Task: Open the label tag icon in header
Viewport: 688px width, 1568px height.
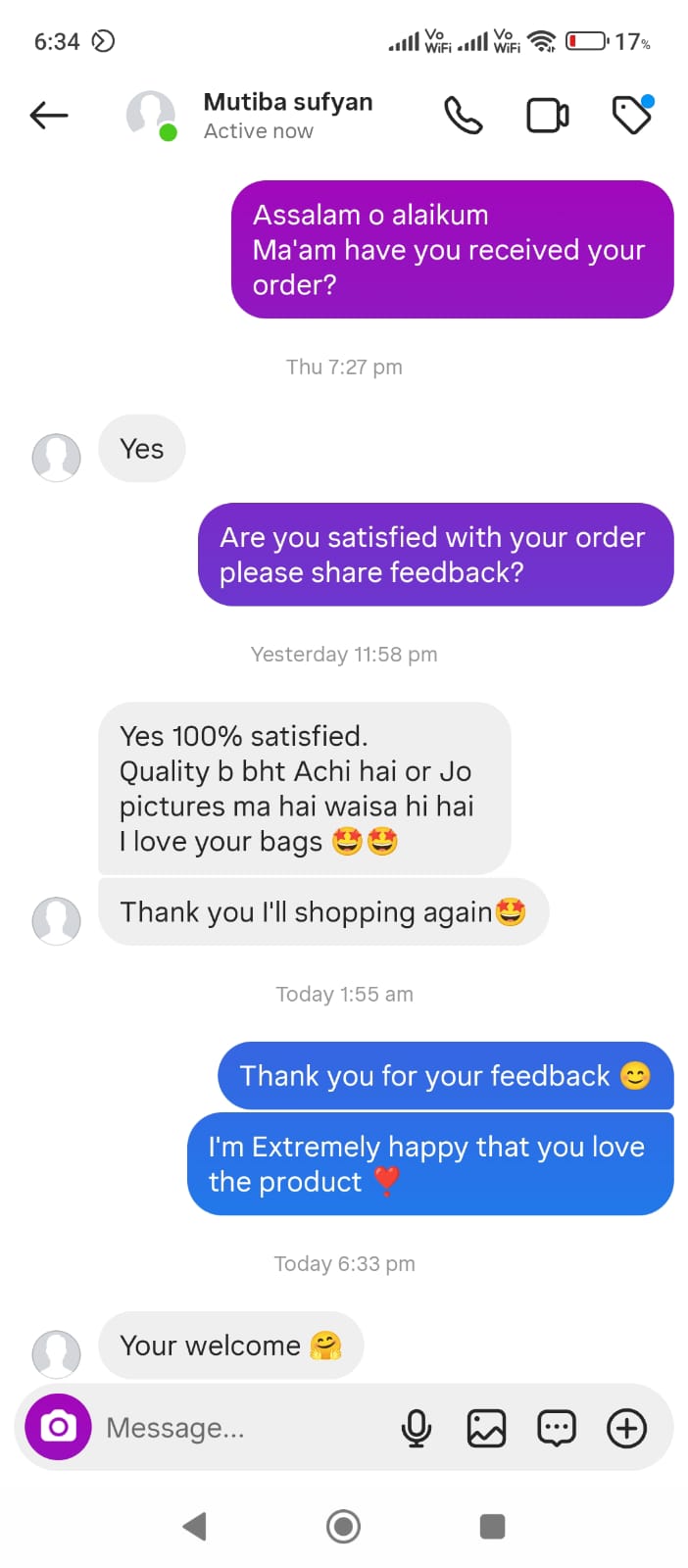Action: (633, 114)
